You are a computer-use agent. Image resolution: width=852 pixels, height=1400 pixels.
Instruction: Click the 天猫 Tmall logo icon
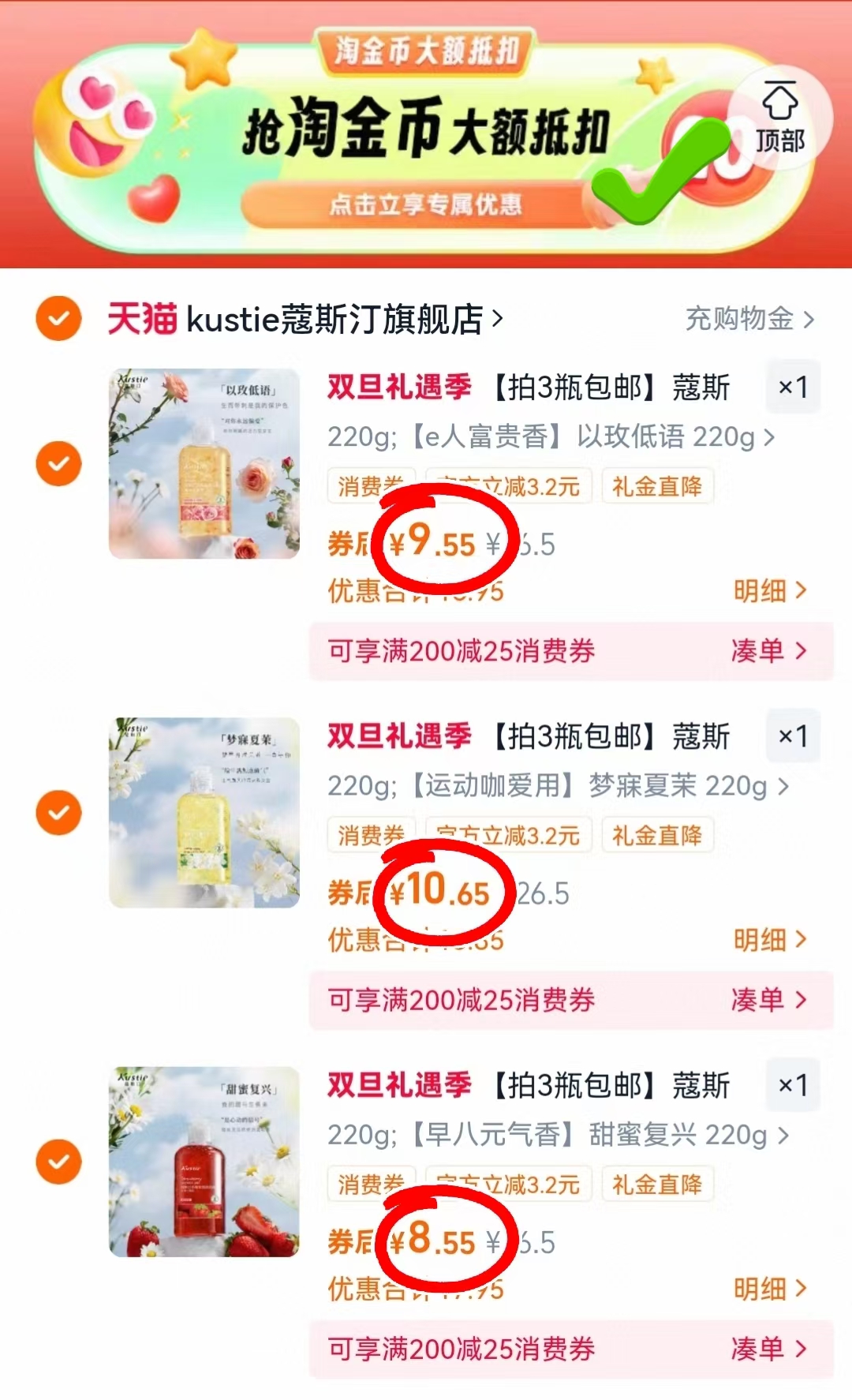tap(142, 316)
